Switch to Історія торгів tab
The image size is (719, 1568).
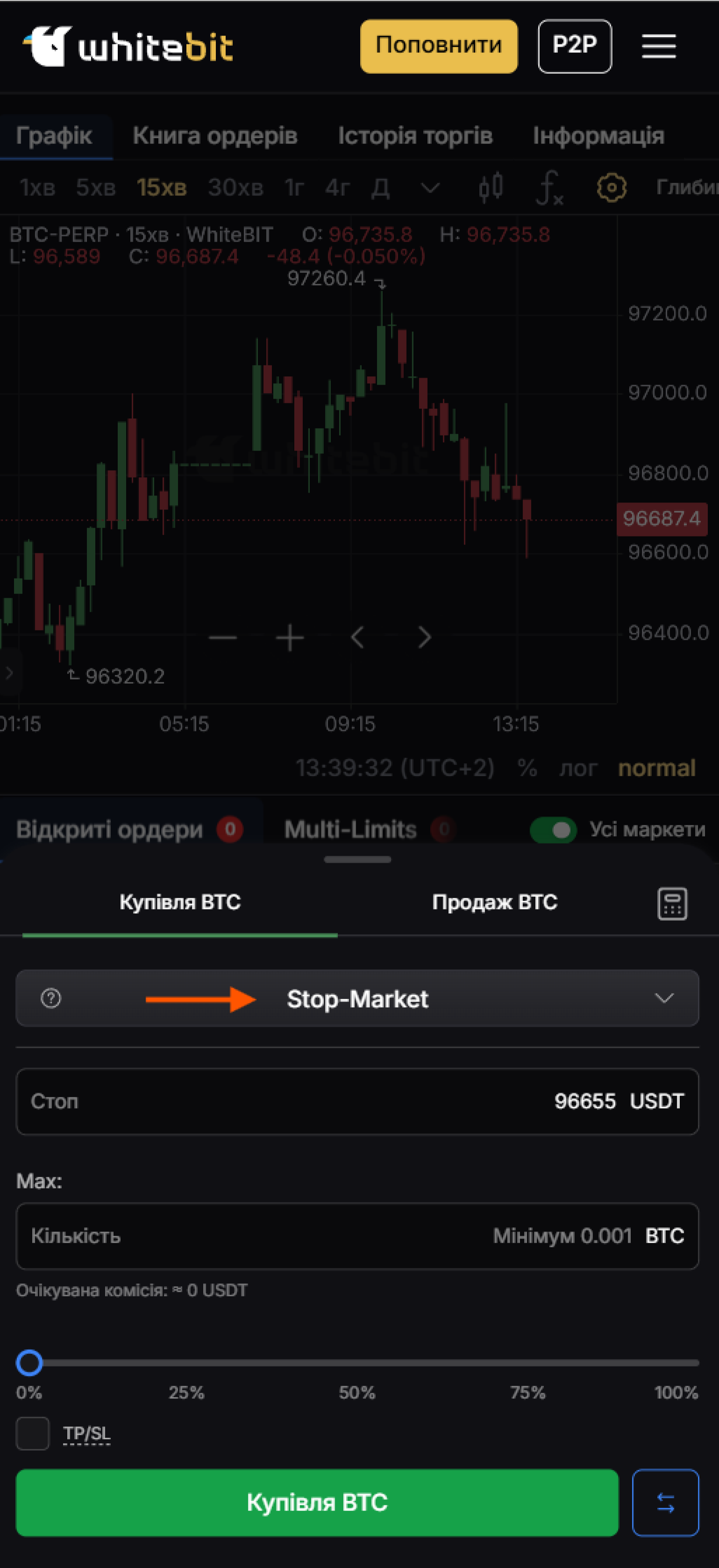pyautogui.click(x=415, y=136)
